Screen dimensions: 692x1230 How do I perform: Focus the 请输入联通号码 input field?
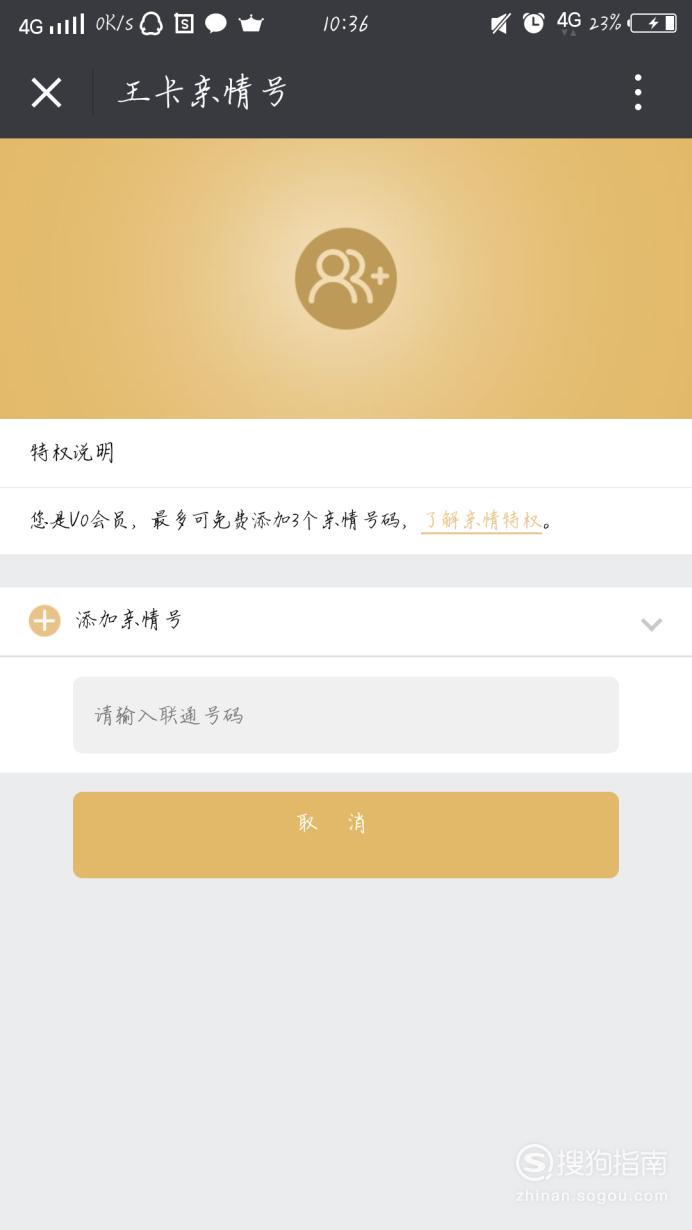[346, 715]
